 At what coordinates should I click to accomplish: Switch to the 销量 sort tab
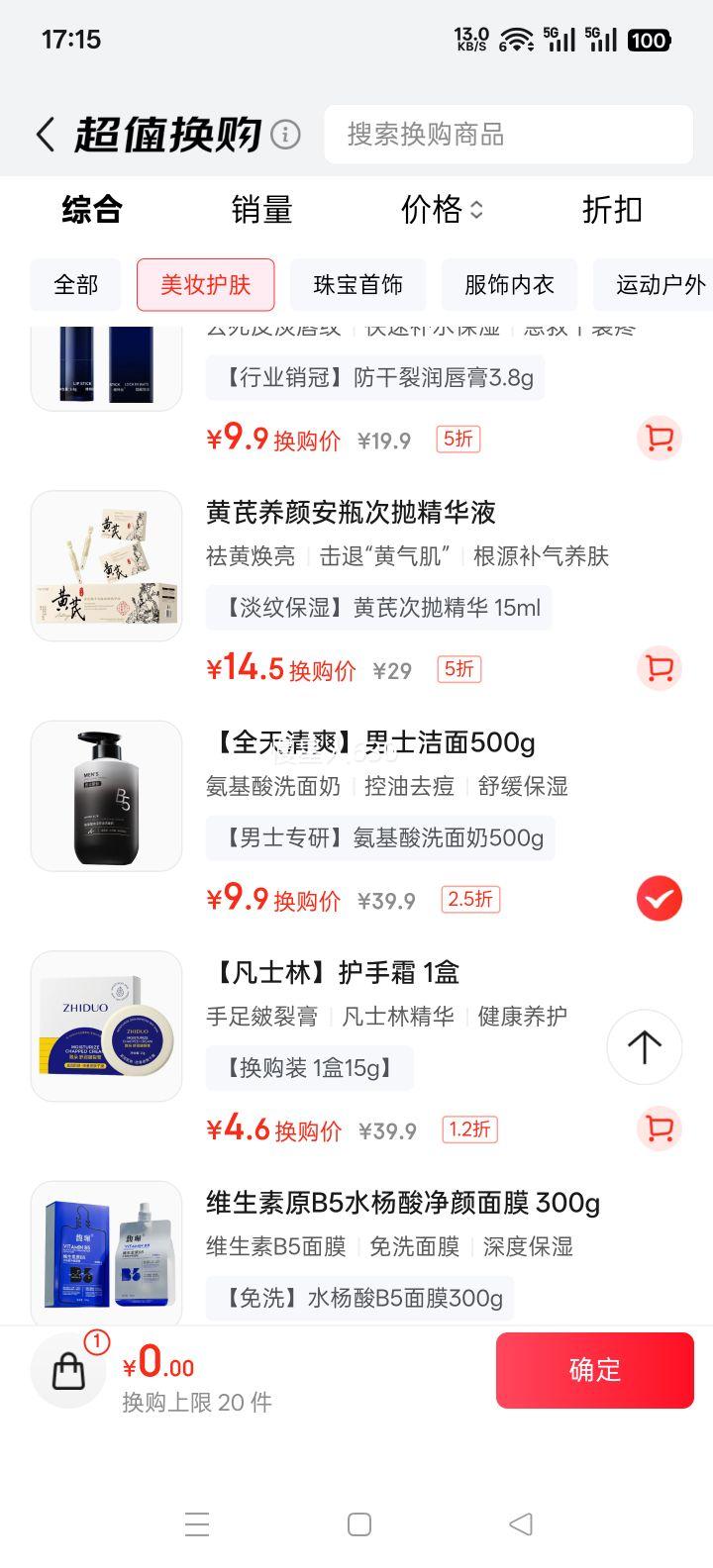(261, 210)
